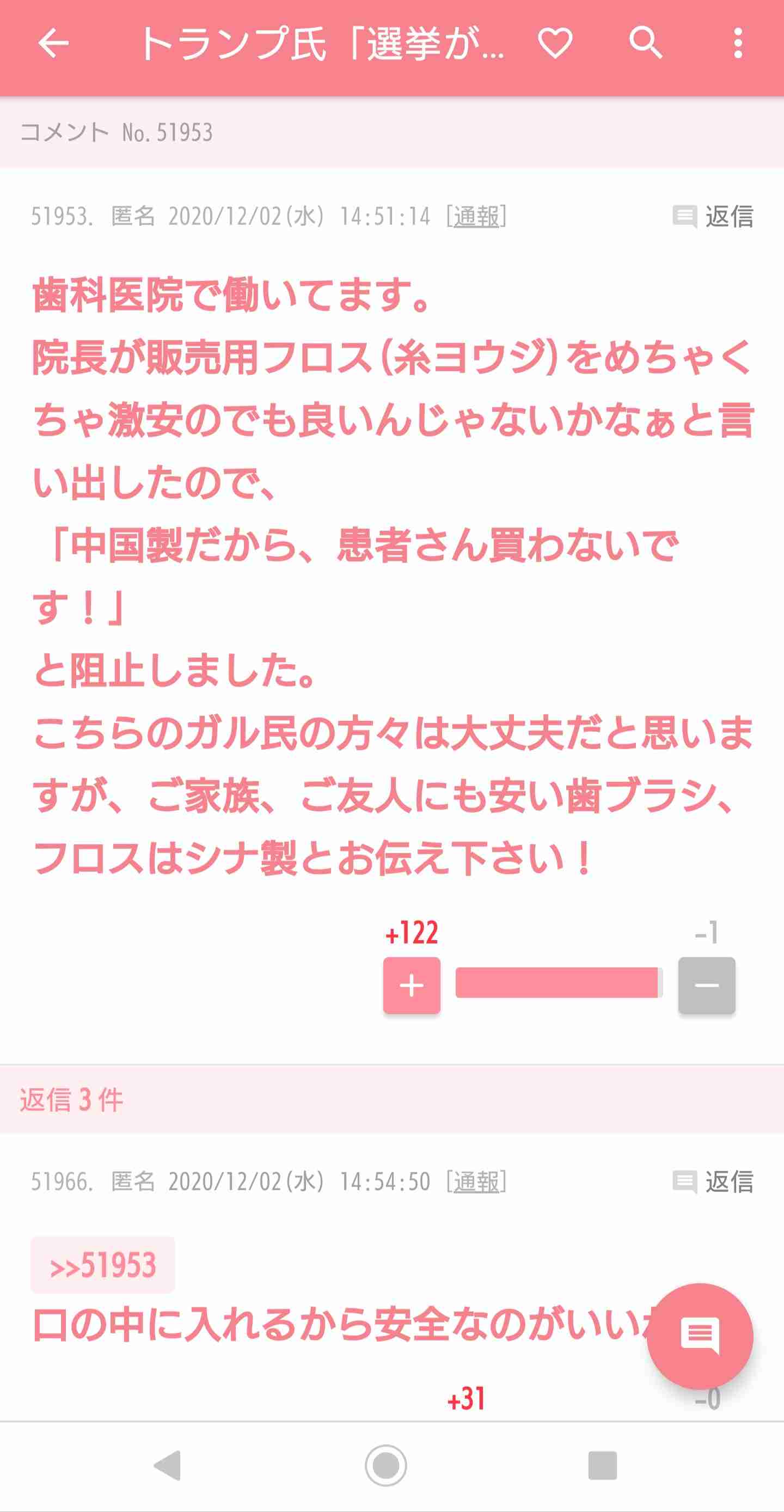Open search from the app bar
Image resolution: width=784 pixels, height=1512 pixels.
click(646, 44)
